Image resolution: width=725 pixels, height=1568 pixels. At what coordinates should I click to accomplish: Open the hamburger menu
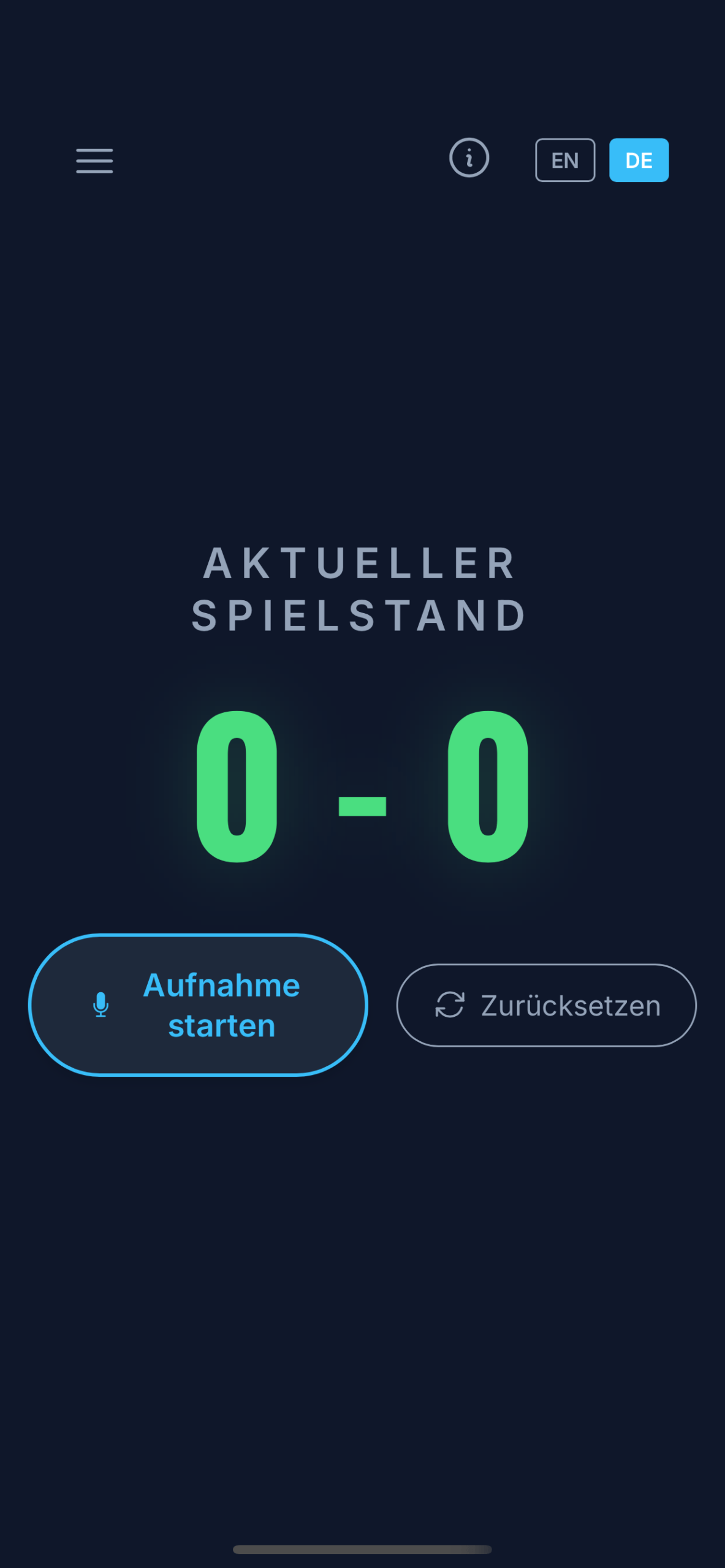[x=94, y=160]
